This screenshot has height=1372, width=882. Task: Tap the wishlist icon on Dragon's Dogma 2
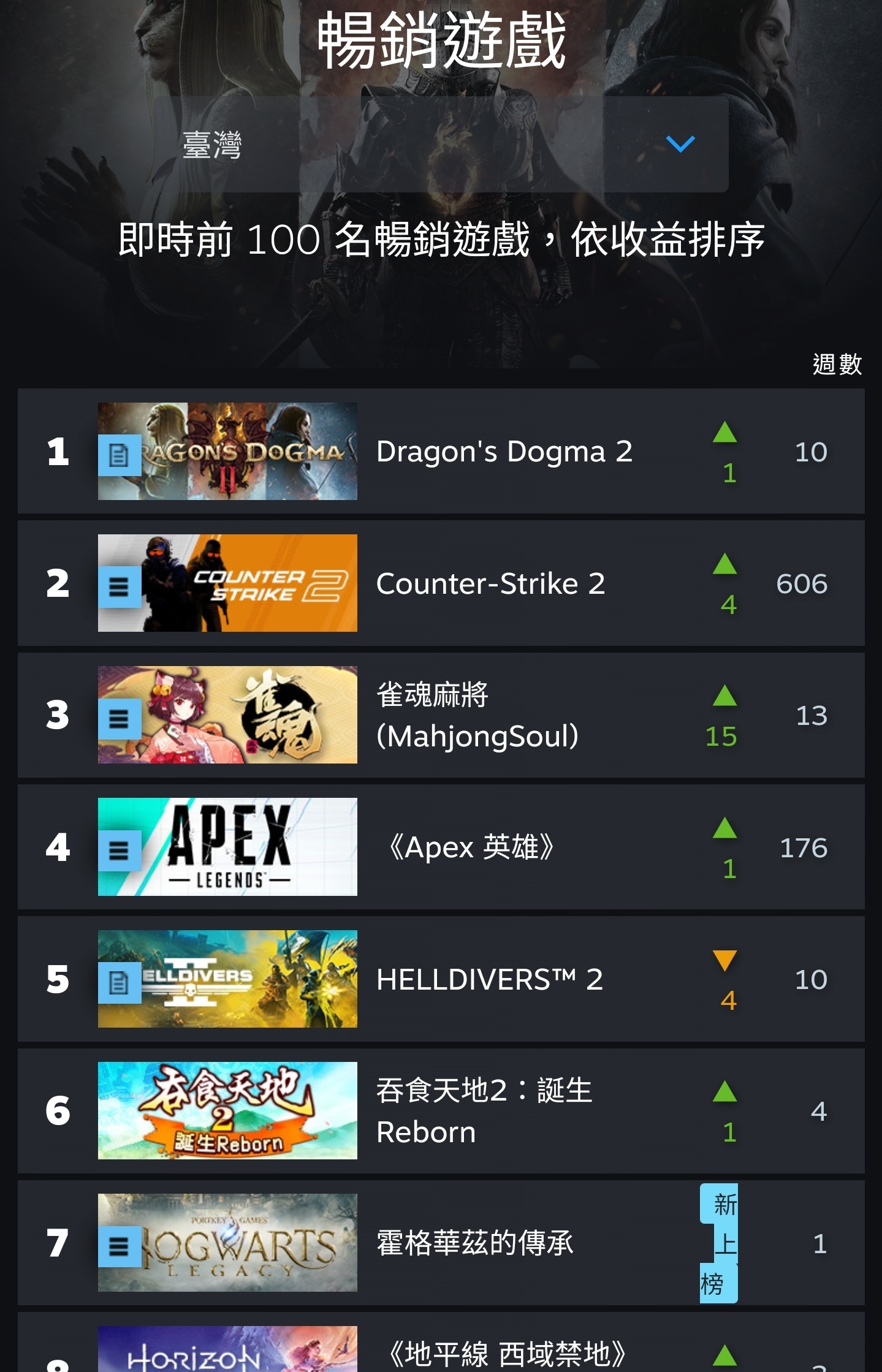120,455
